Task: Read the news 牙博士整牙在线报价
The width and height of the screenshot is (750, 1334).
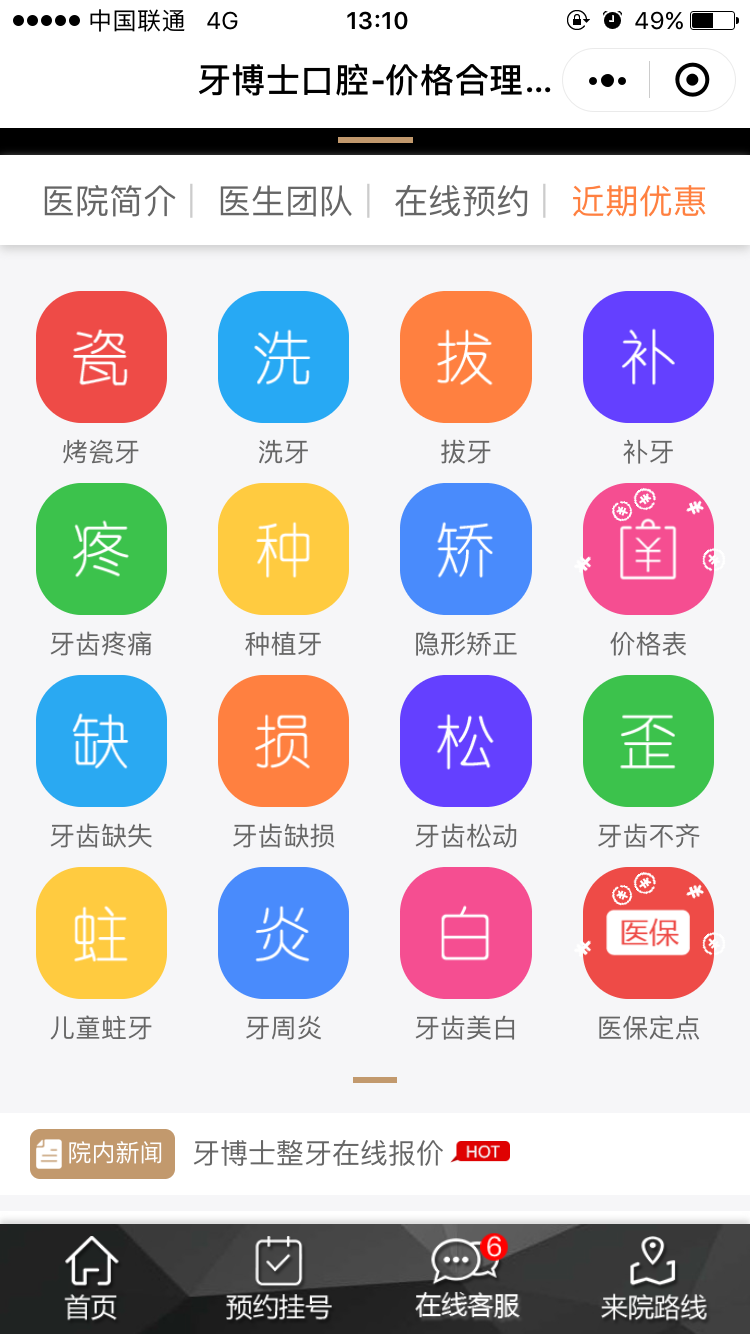Action: (318, 1153)
